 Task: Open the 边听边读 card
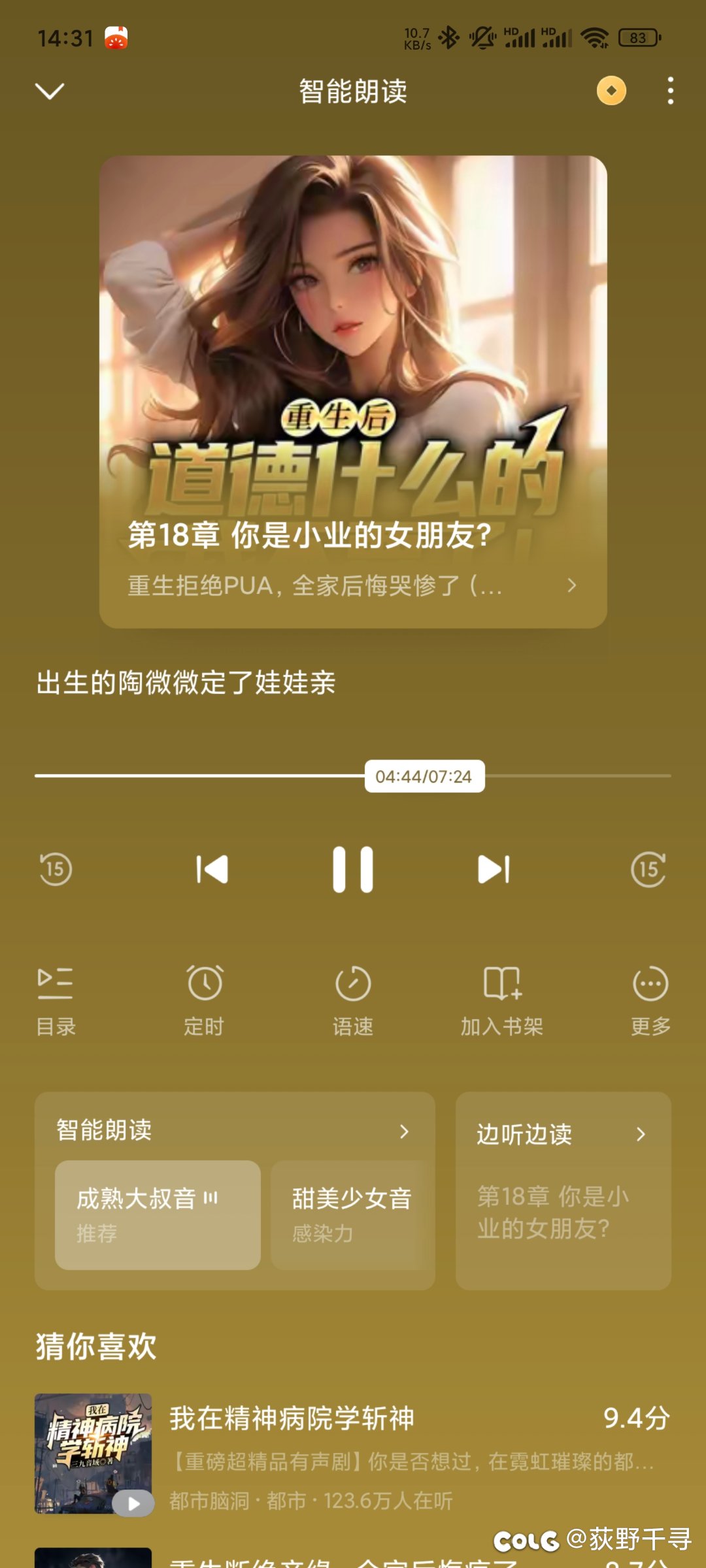tap(563, 1190)
